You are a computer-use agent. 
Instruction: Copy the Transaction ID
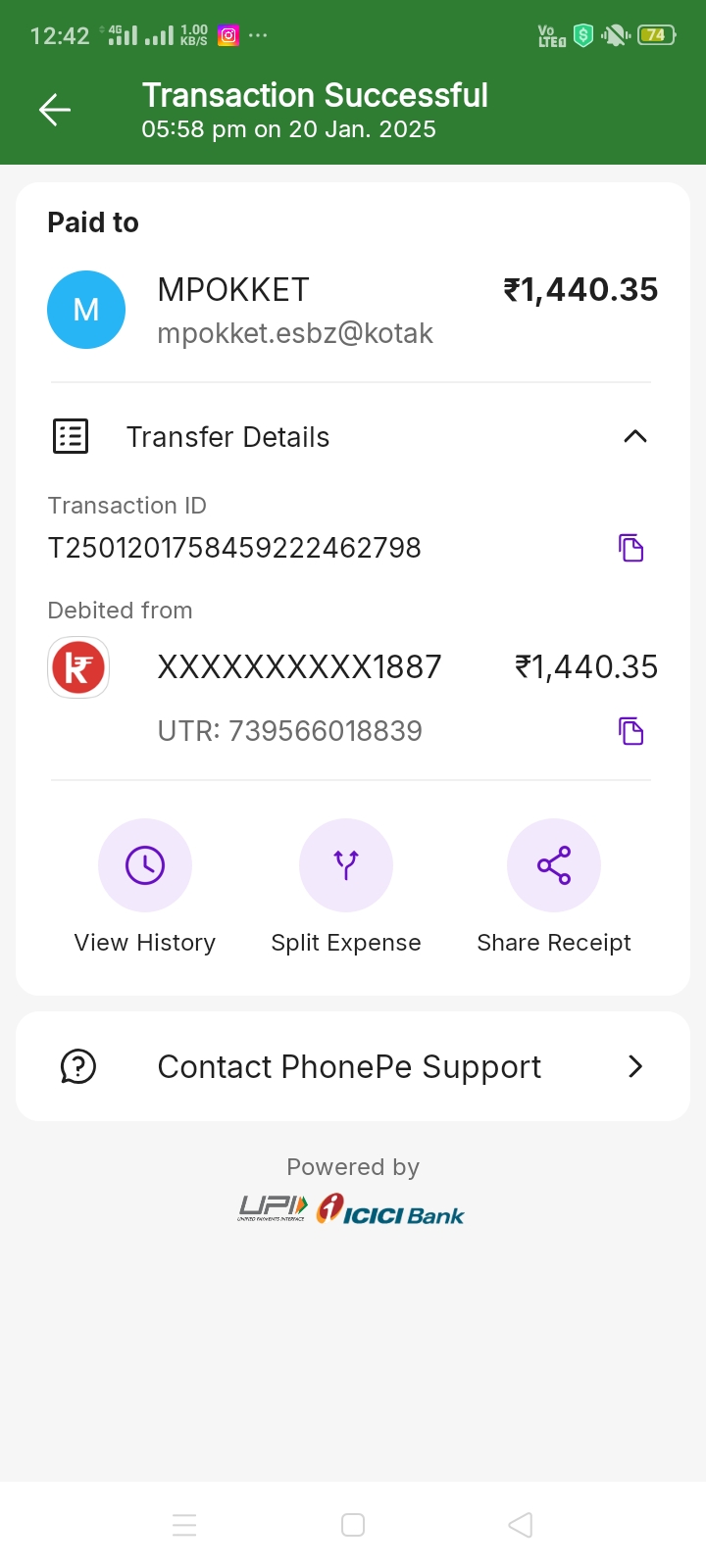[630, 548]
